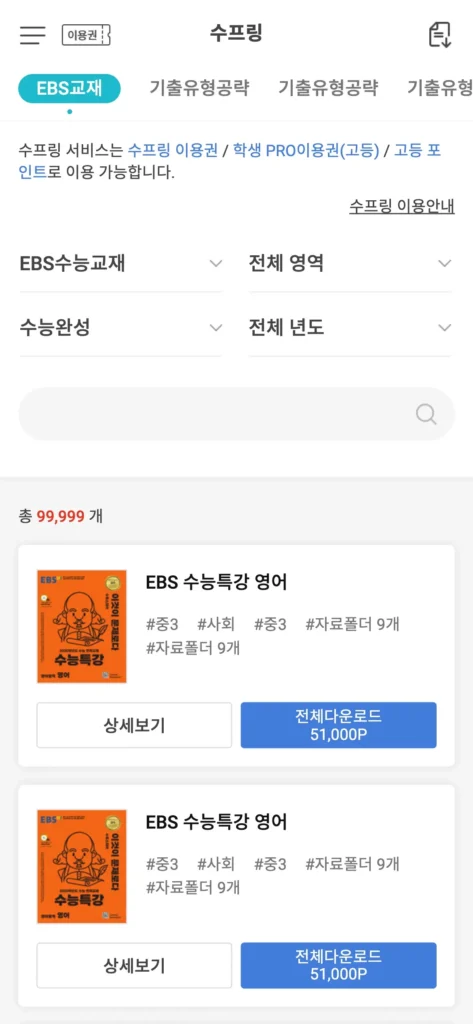Open the 수능완성 dropdown
Viewport: 473px width, 1024px height.
coord(122,328)
